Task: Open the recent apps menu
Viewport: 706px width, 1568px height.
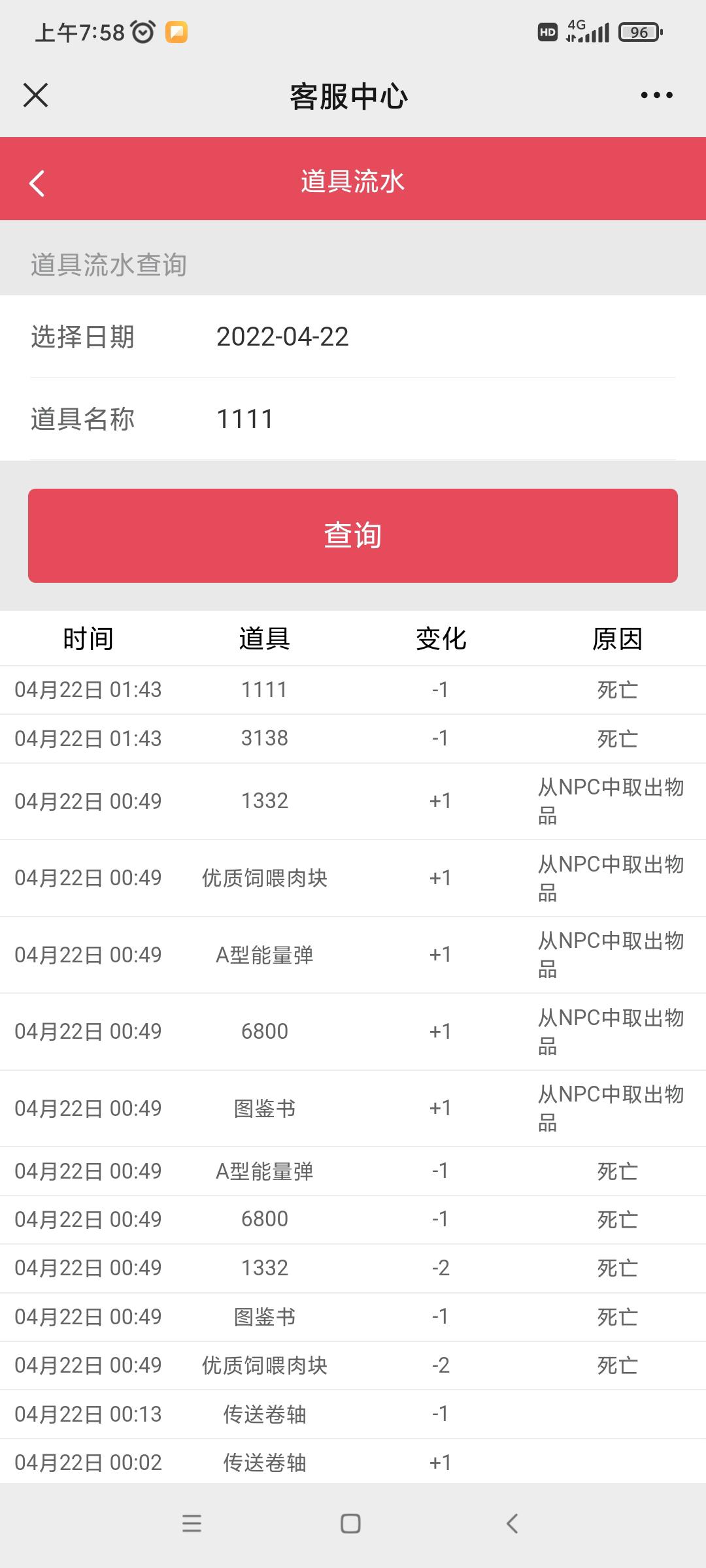Action: (x=192, y=1524)
